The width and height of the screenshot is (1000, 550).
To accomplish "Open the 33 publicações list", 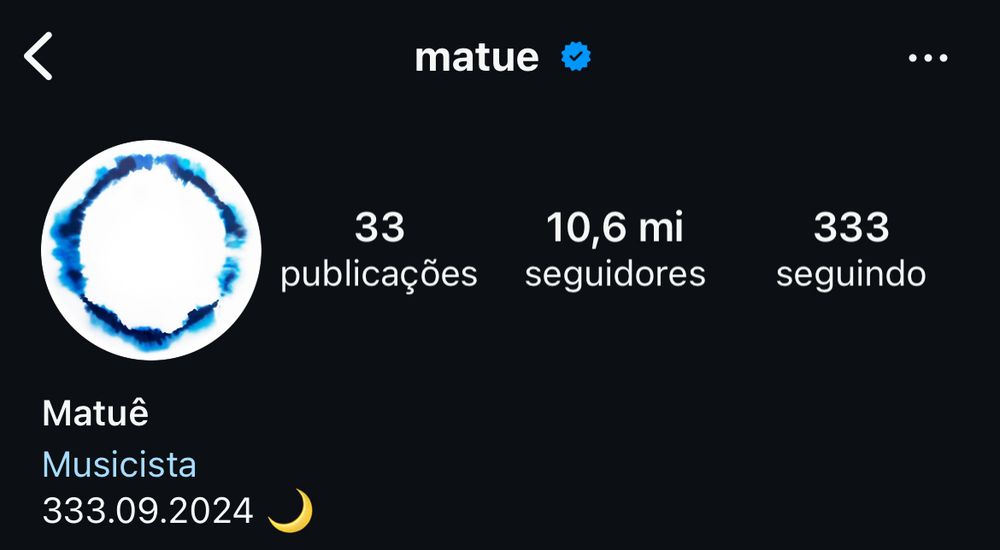I will [x=379, y=250].
